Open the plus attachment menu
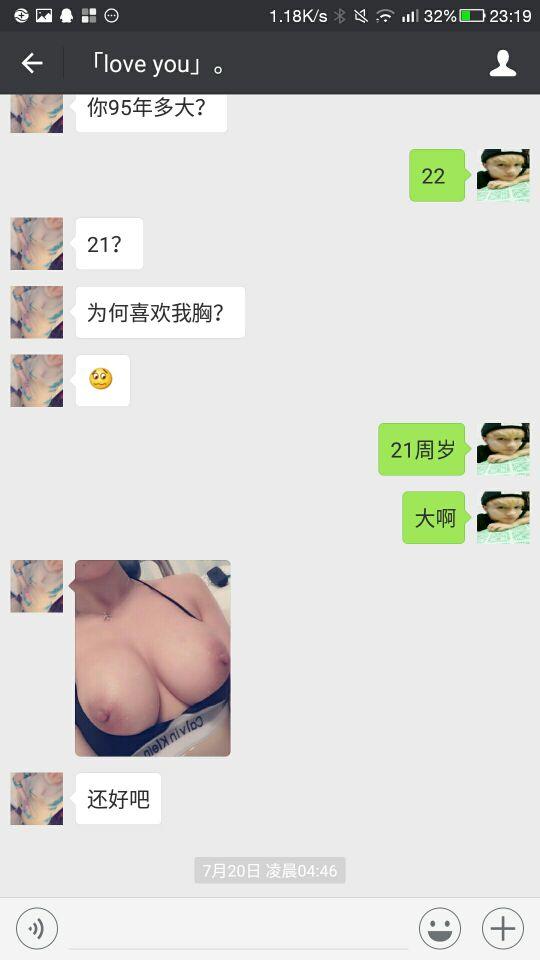This screenshot has height=960, width=540. [x=503, y=928]
